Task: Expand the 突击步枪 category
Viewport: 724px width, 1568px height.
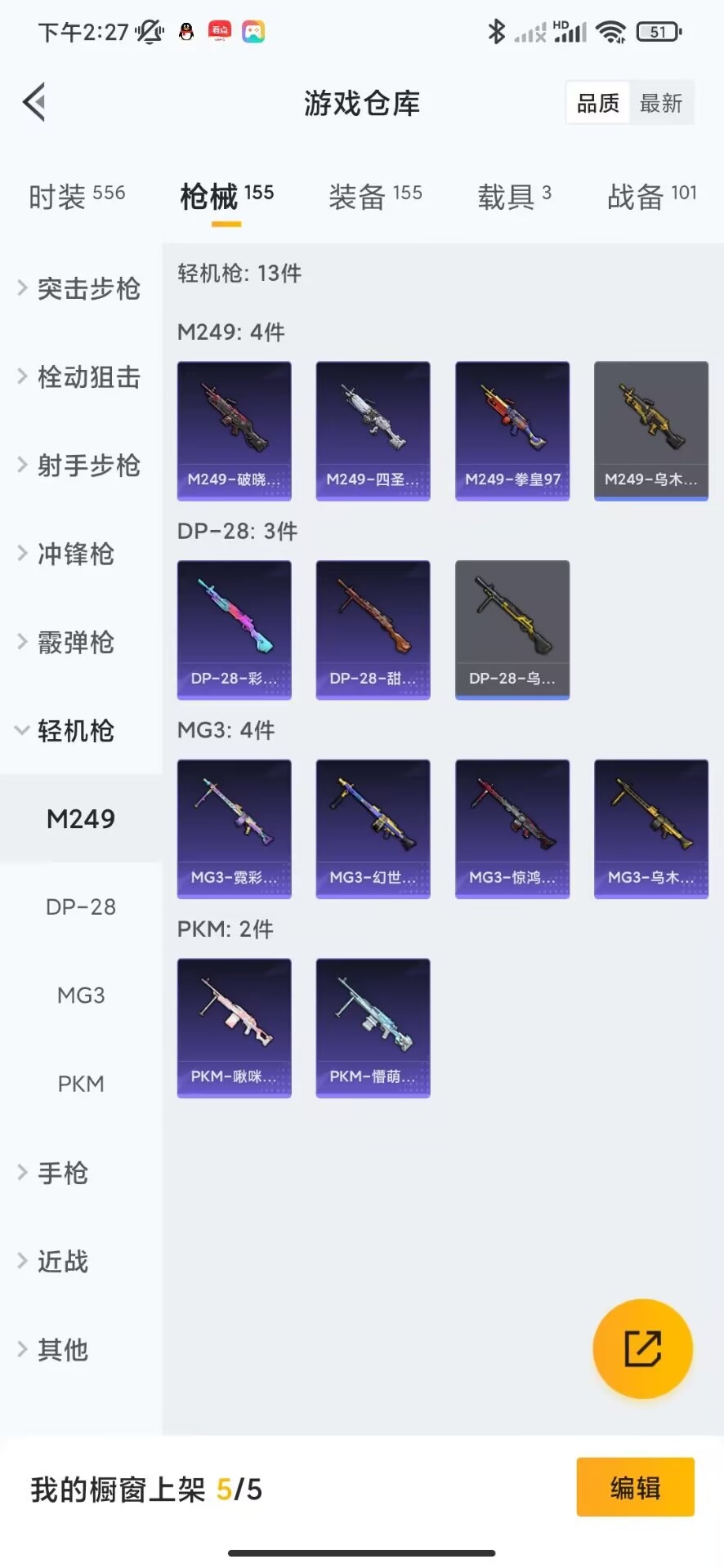Action: point(80,288)
